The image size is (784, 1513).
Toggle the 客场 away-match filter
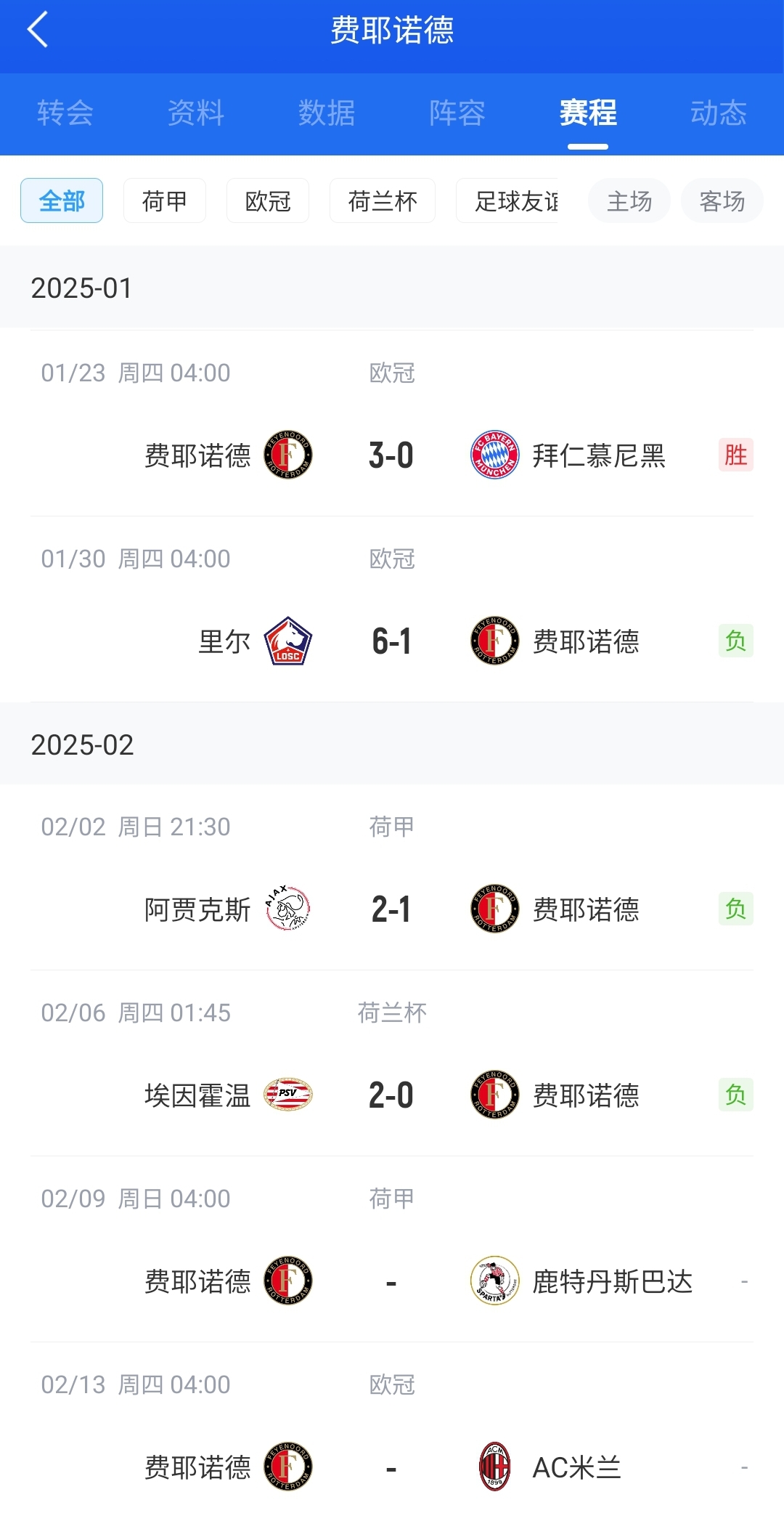click(721, 201)
